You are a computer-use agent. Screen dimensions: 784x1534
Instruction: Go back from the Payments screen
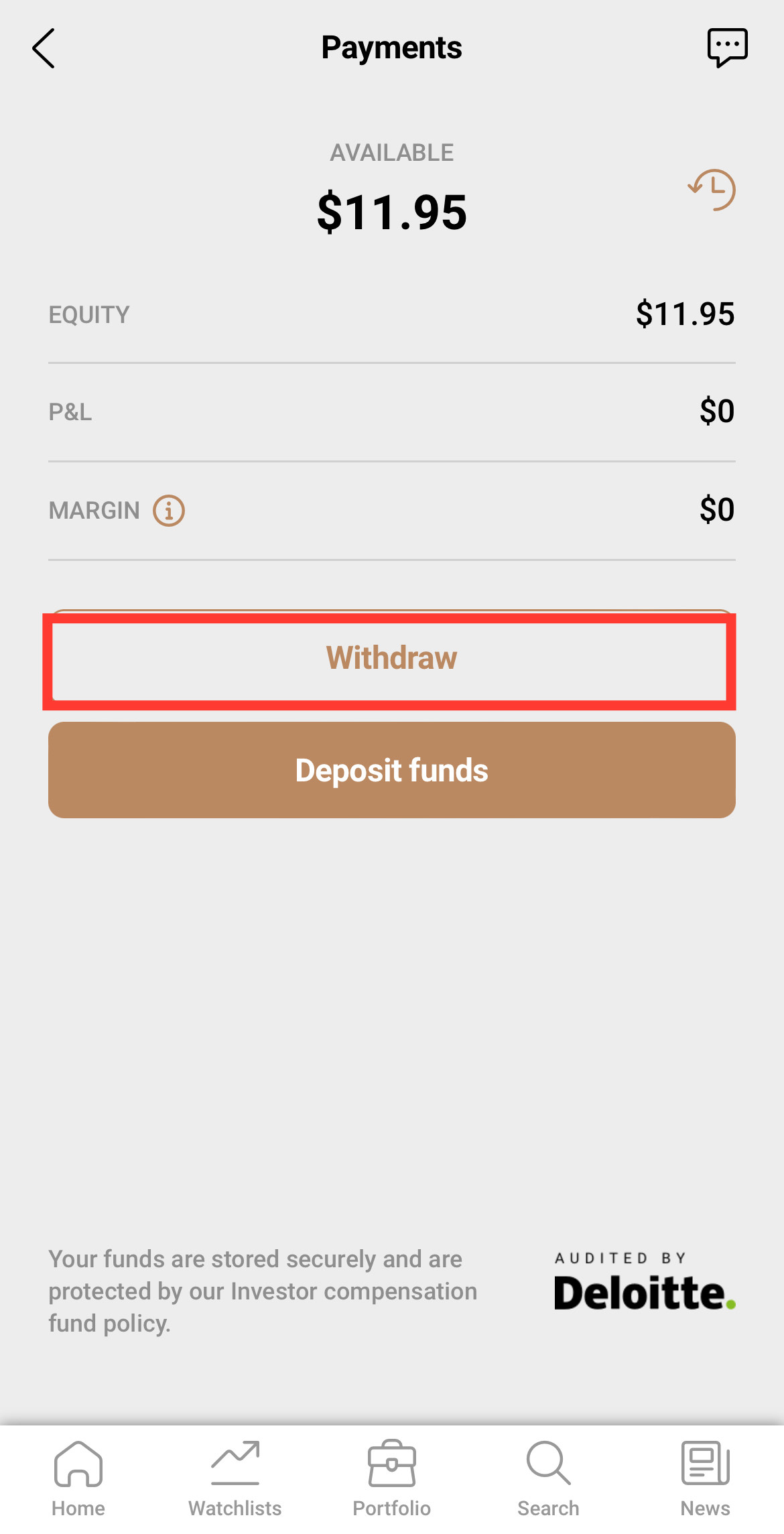(44, 48)
